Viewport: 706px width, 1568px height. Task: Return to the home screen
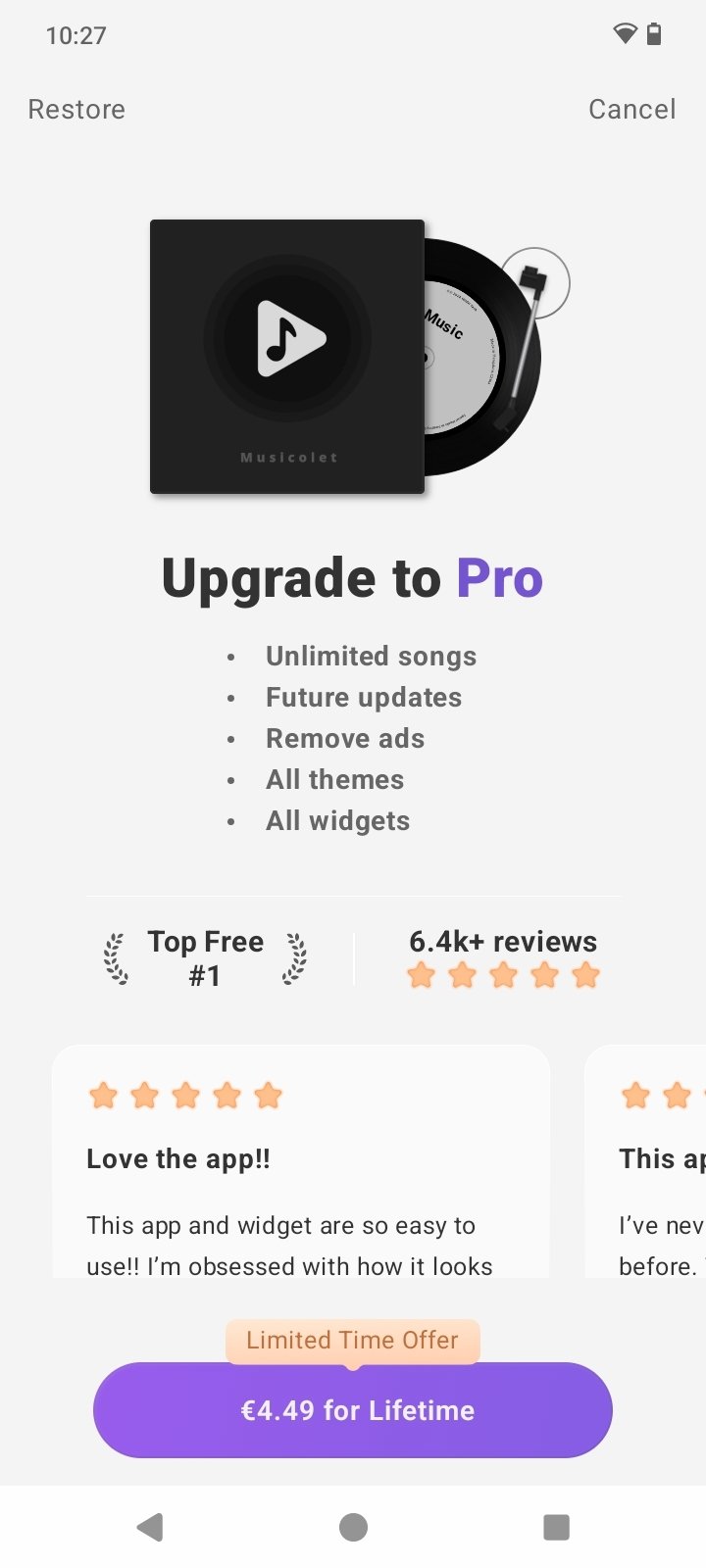click(x=353, y=1527)
